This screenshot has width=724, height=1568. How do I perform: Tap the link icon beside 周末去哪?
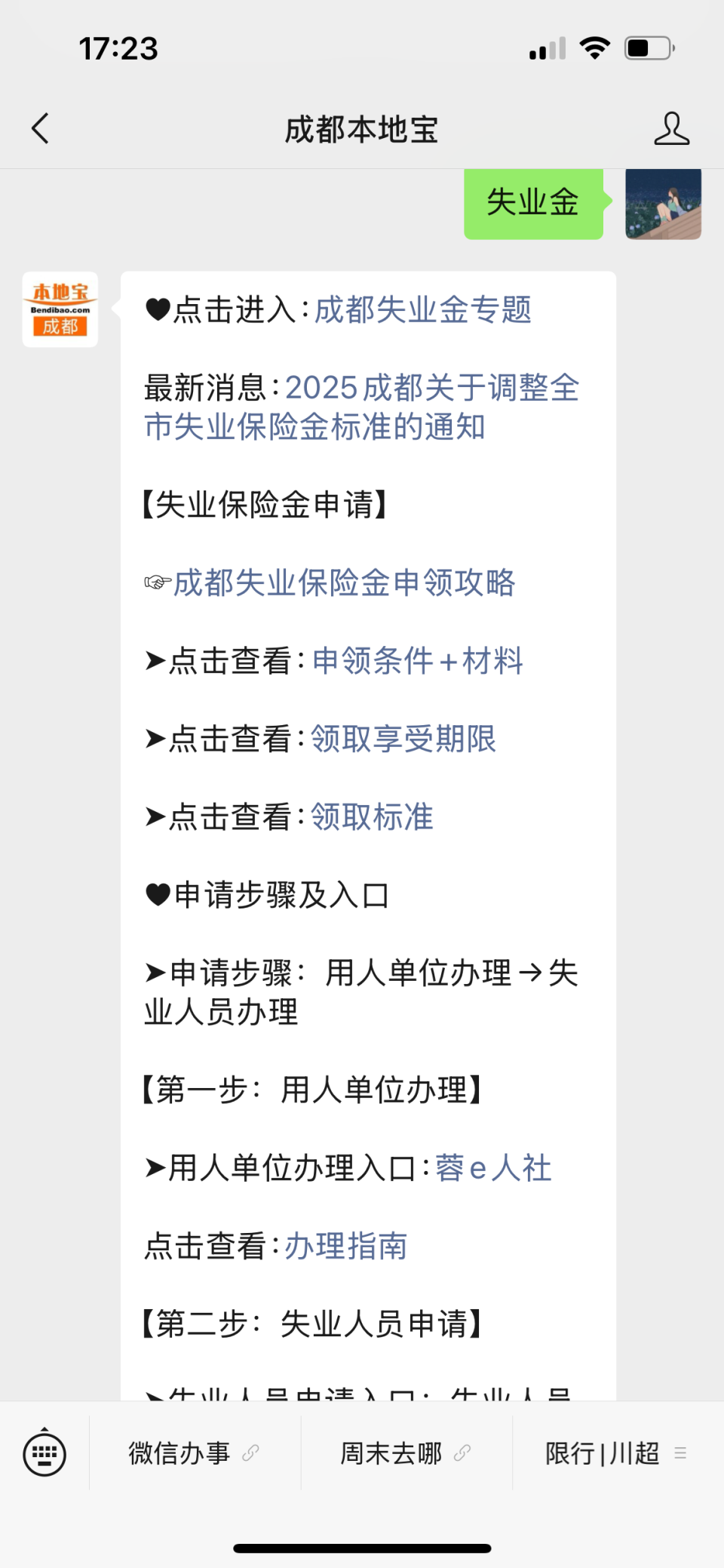(x=462, y=1453)
